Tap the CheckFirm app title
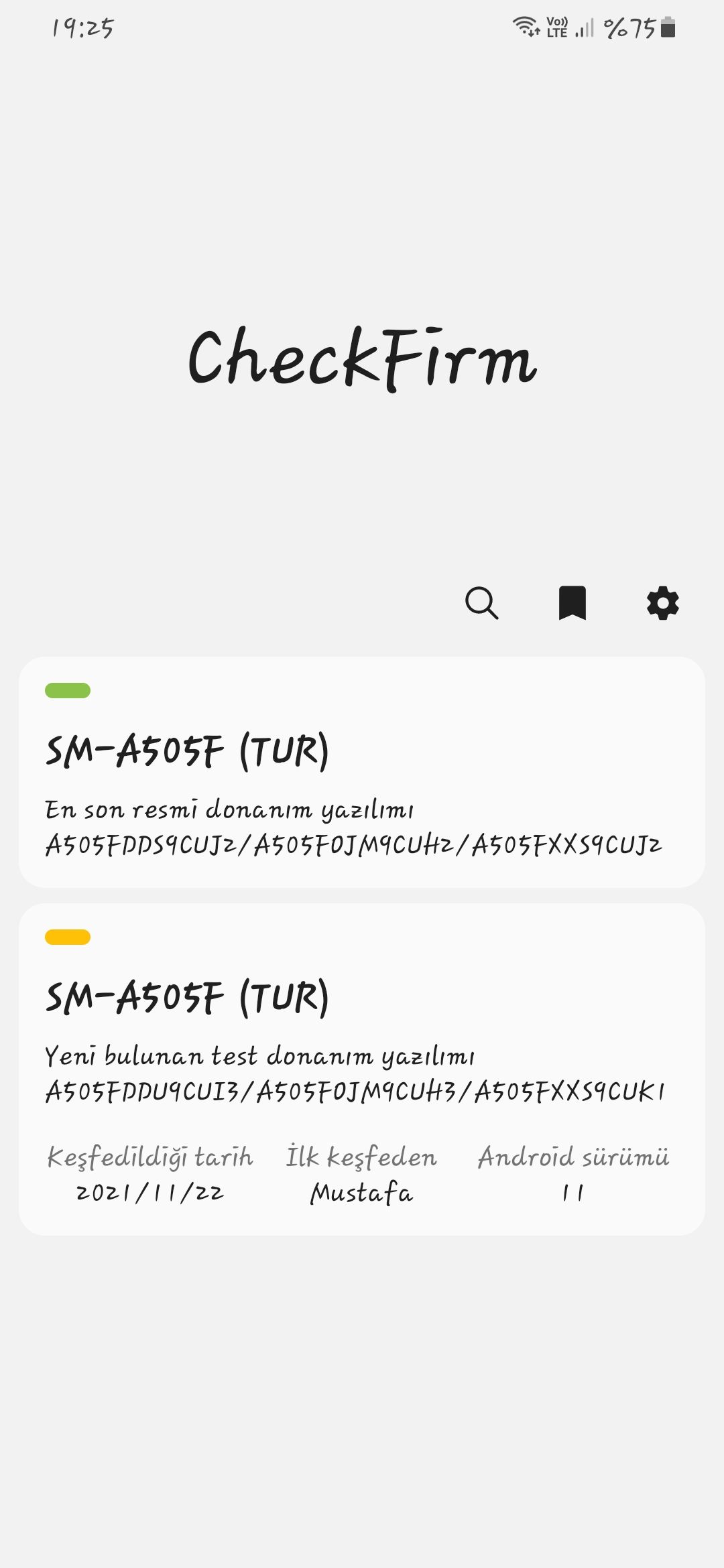The height and width of the screenshot is (1568, 724). pos(362,358)
